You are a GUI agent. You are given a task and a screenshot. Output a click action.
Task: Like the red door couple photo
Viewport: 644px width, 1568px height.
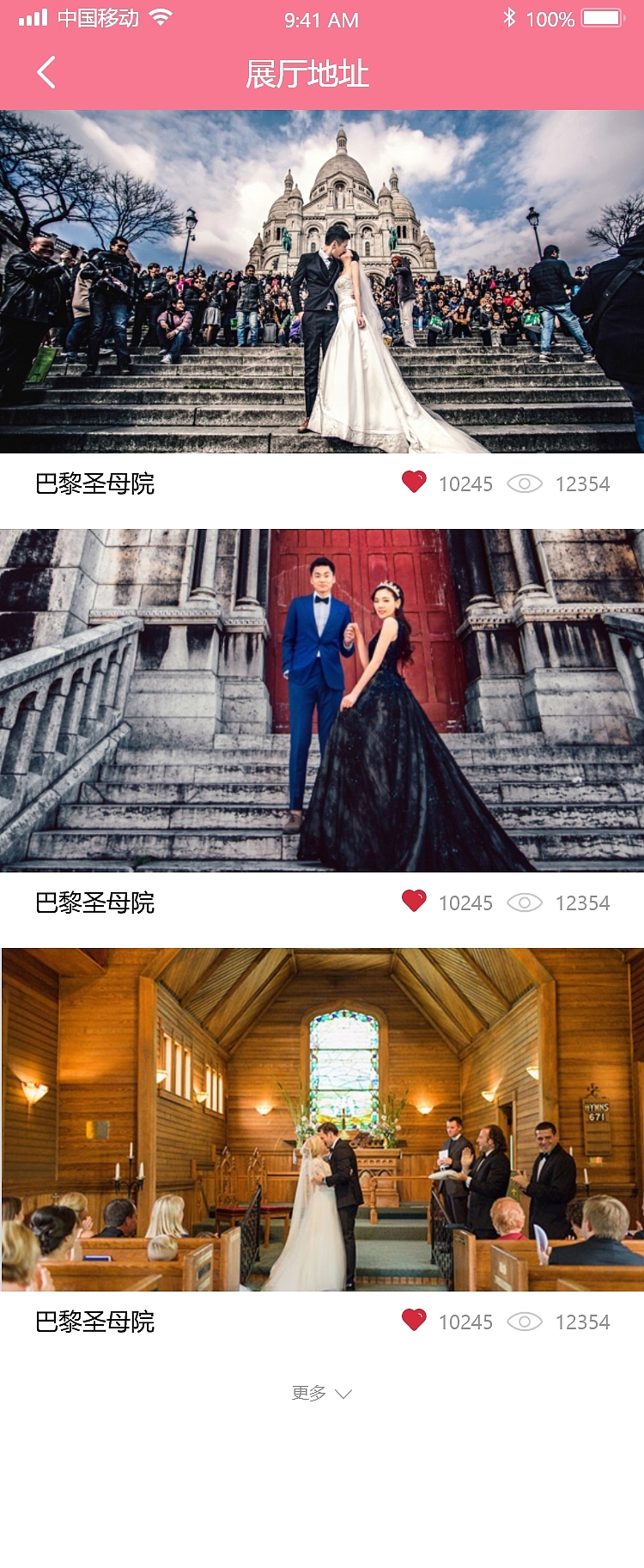pyautogui.click(x=414, y=902)
